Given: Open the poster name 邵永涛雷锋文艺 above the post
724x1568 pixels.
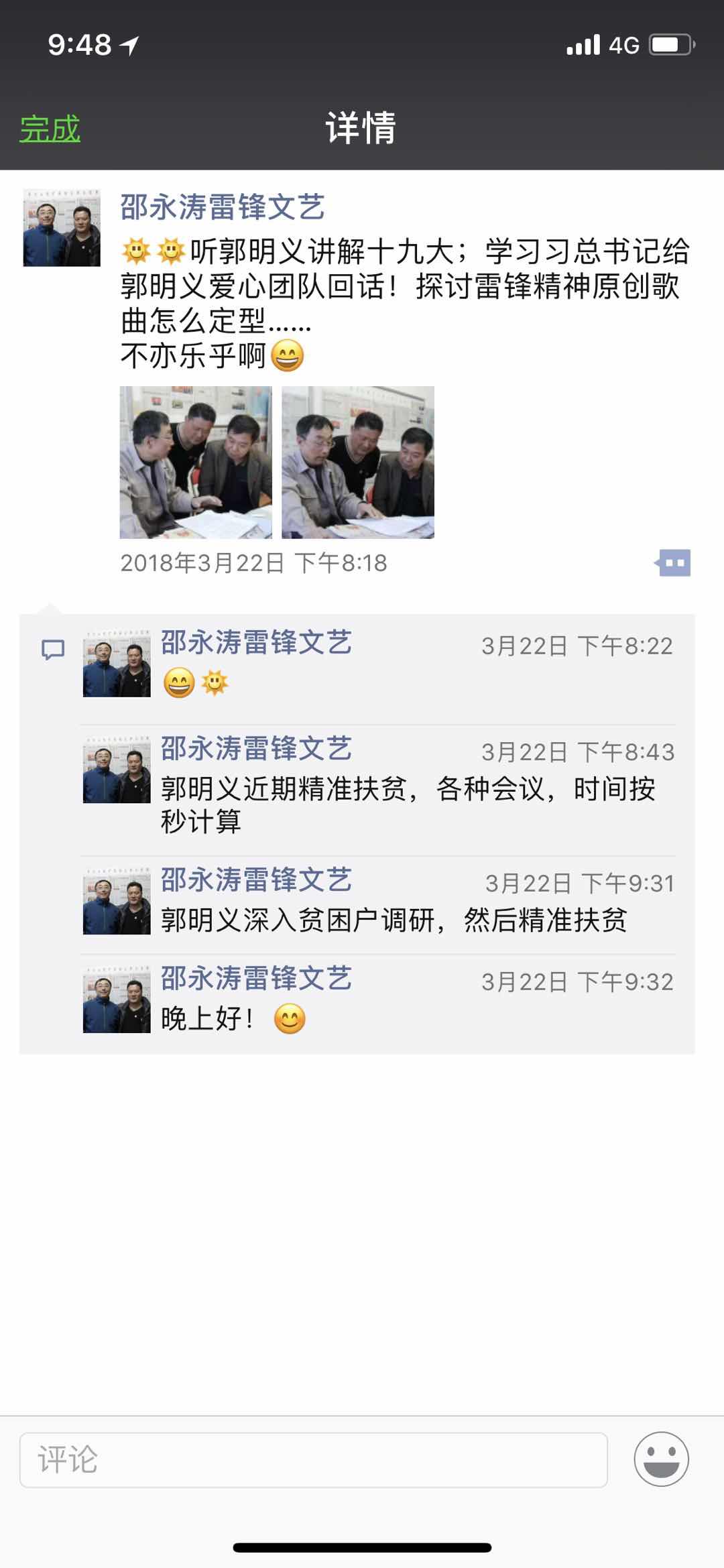Looking at the screenshot, I should (x=223, y=207).
